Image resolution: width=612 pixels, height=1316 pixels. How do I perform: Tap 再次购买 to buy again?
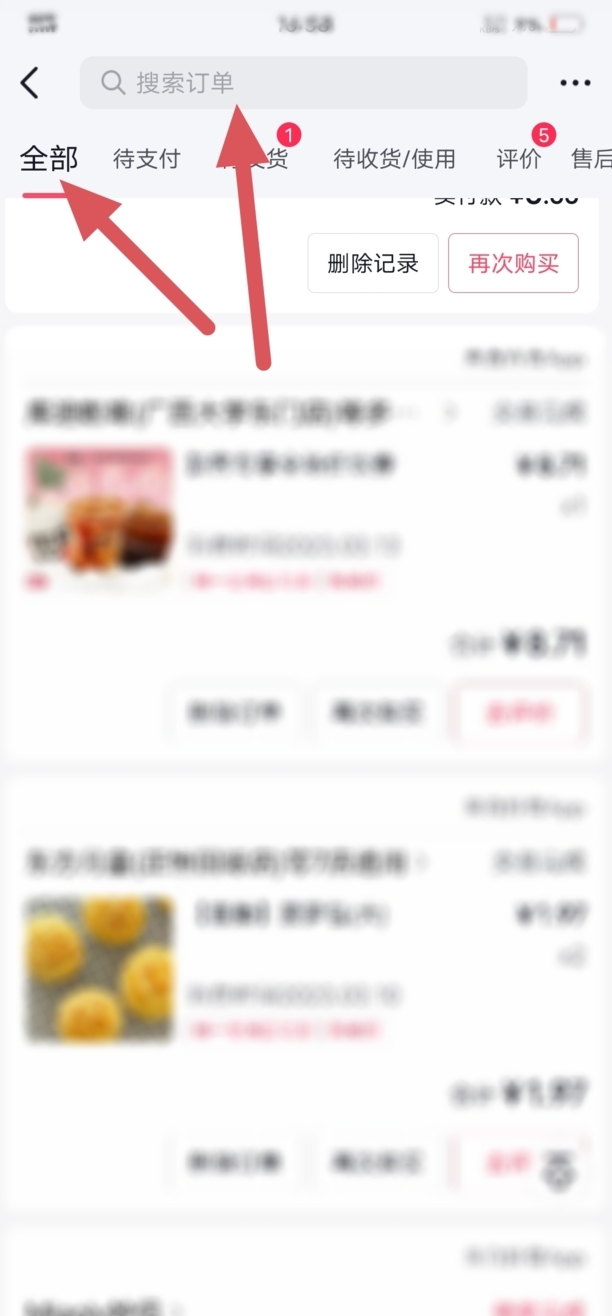point(513,263)
